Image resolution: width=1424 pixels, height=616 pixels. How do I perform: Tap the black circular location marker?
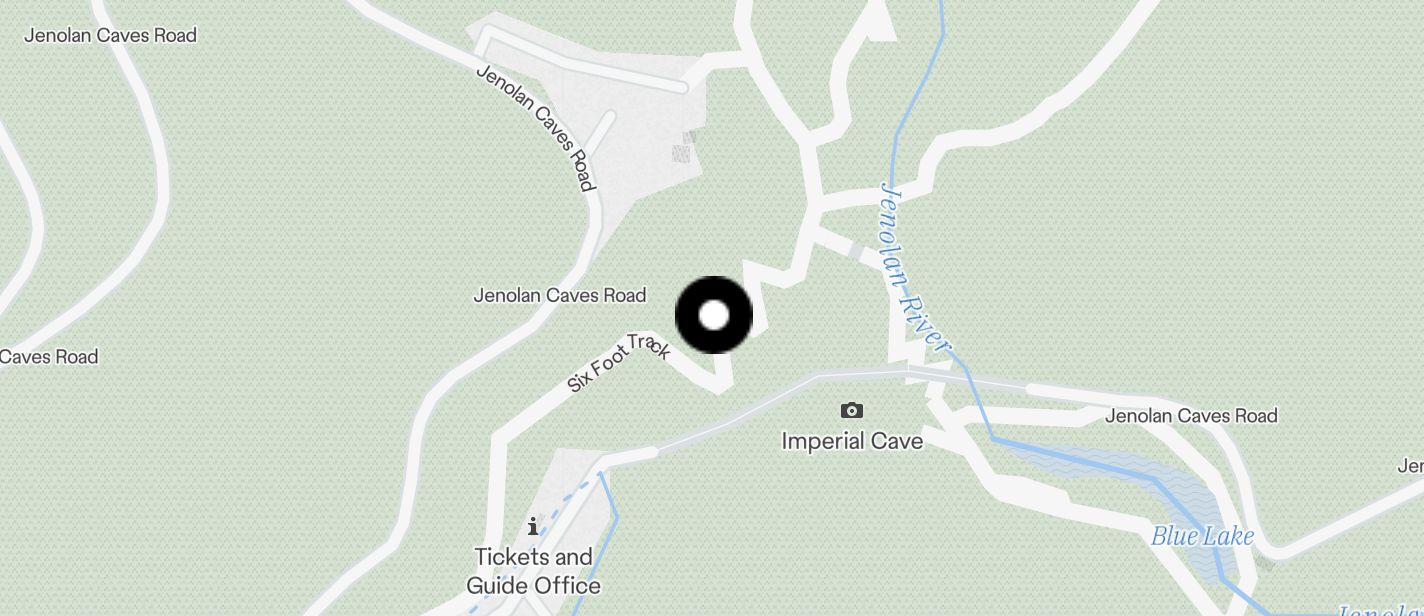tap(714, 315)
